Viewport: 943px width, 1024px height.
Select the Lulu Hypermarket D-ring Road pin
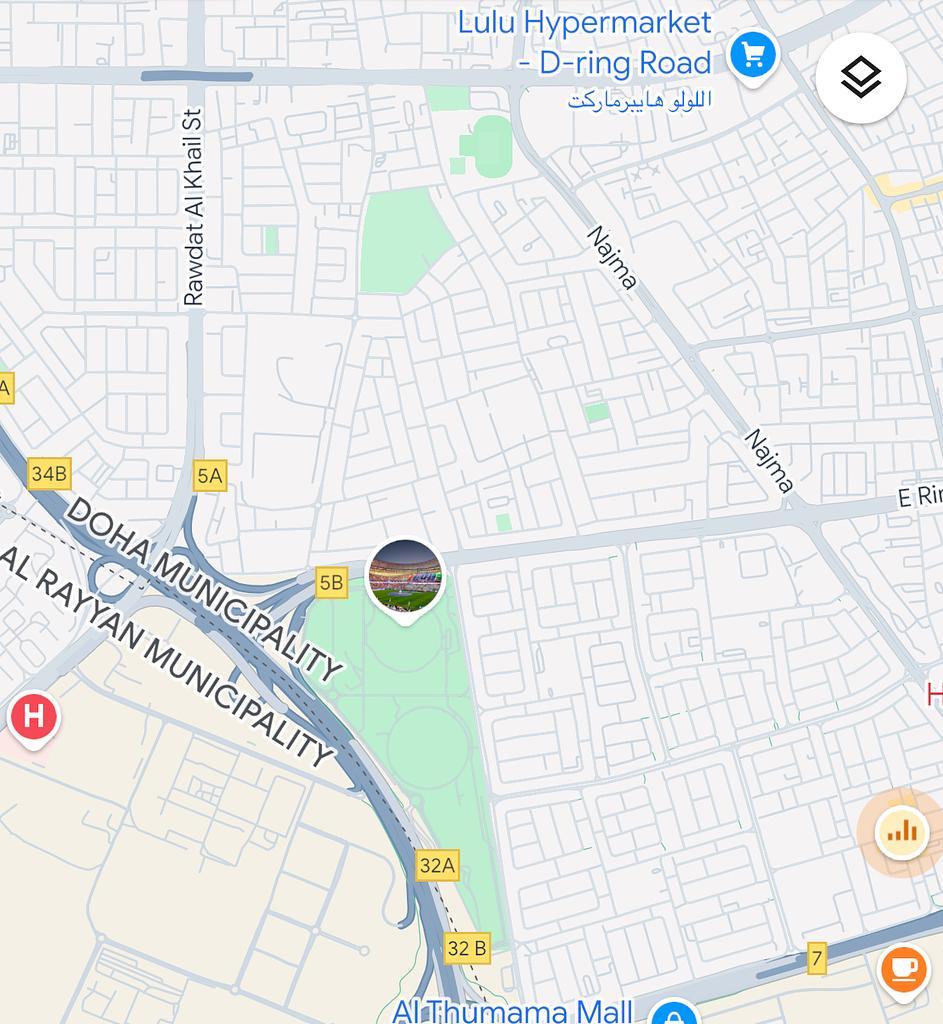point(753,56)
